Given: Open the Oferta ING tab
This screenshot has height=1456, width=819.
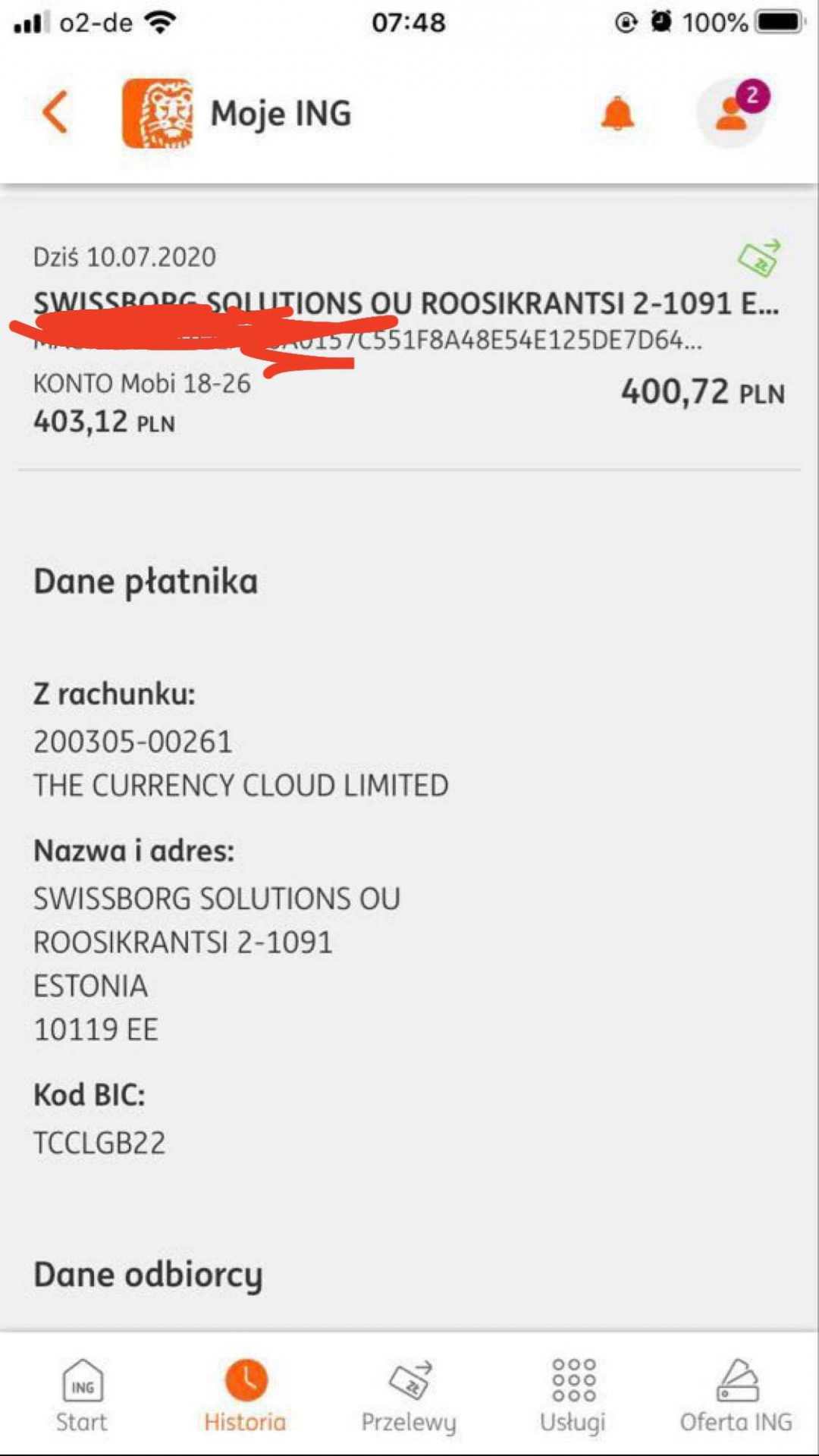Looking at the screenshot, I should (x=736, y=1395).
